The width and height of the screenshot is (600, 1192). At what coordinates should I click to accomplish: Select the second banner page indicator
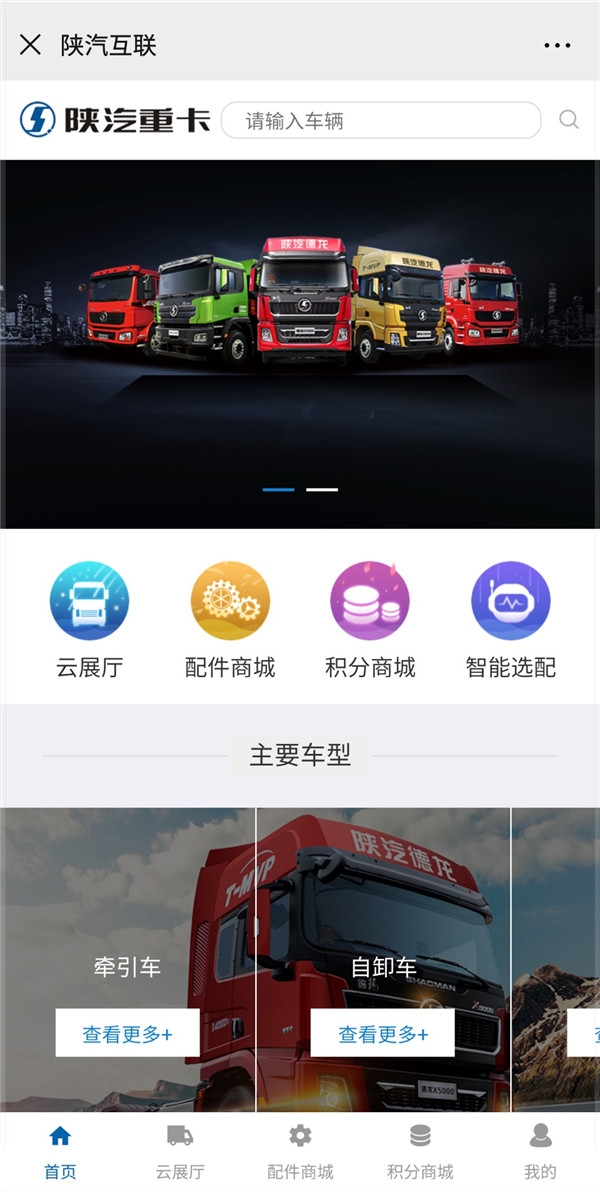[322, 490]
